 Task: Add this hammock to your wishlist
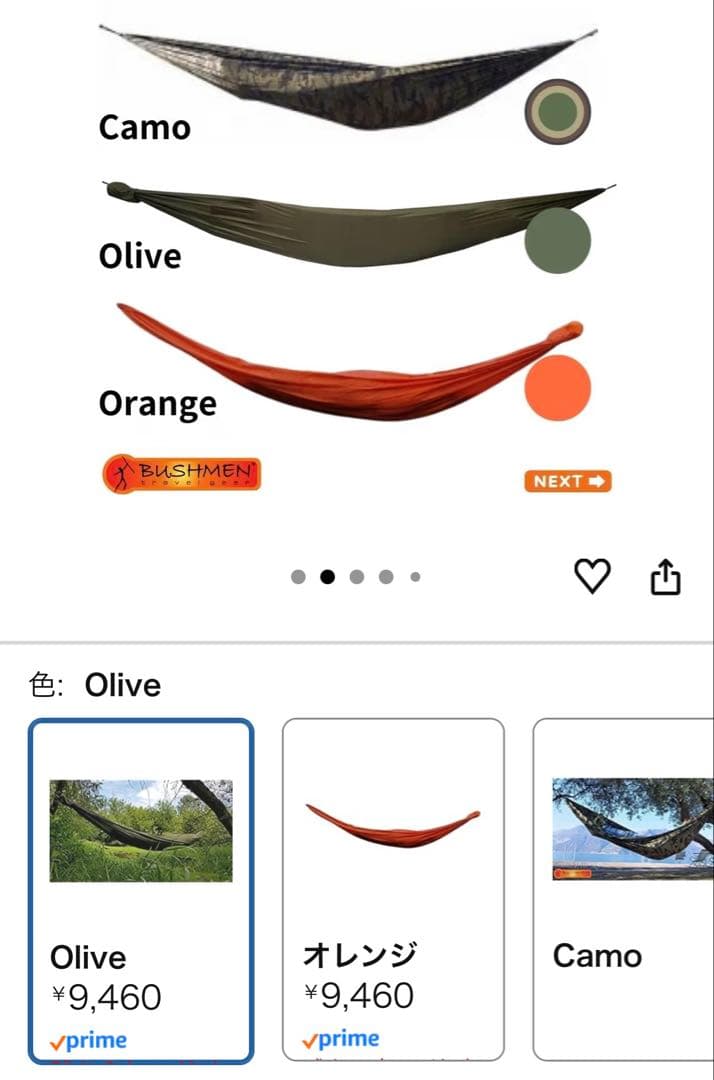coord(592,576)
